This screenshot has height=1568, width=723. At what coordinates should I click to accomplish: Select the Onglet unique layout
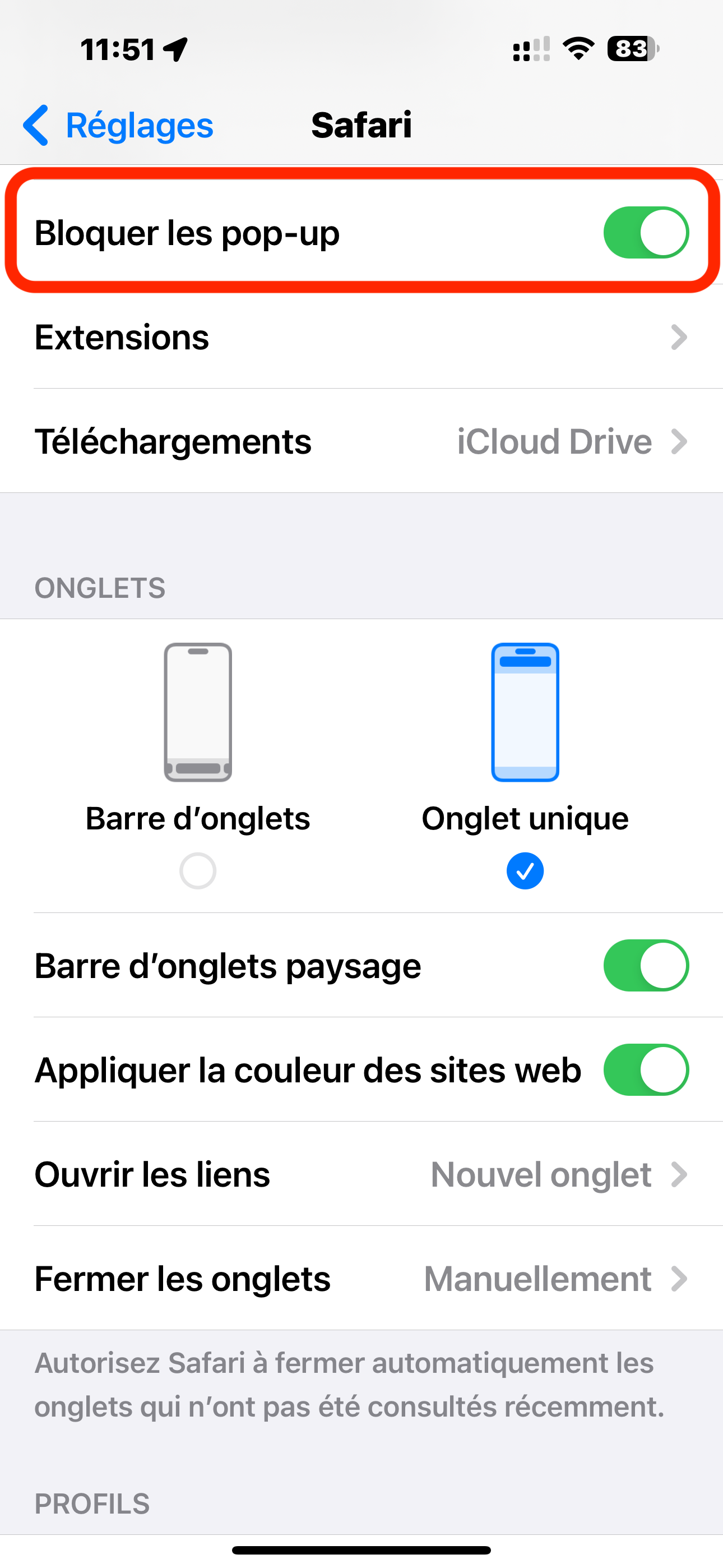click(x=525, y=765)
